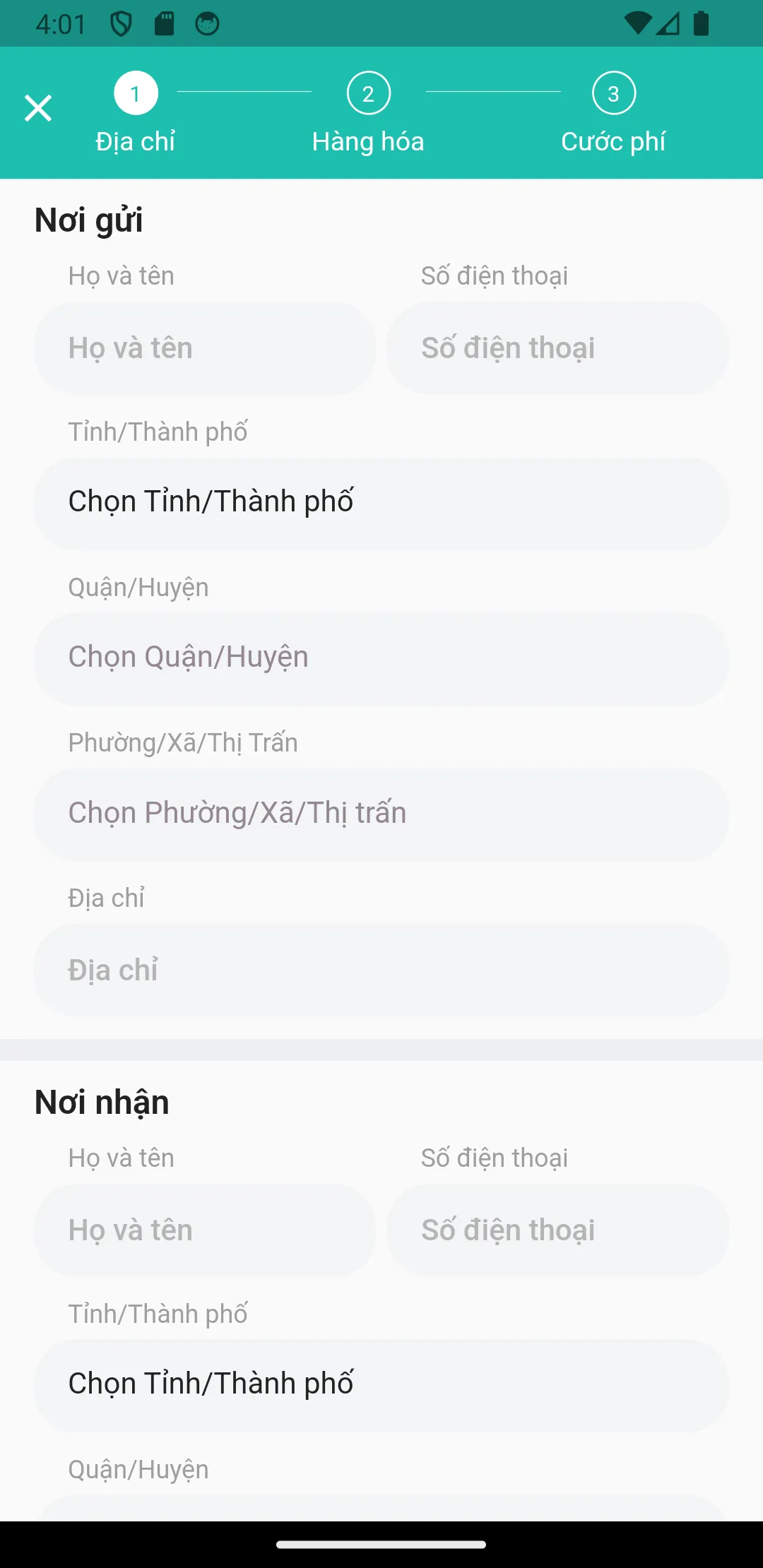This screenshot has height=1568, width=763.
Task: Switch to the Cước phí tab
Action: (x=612, y=141)
